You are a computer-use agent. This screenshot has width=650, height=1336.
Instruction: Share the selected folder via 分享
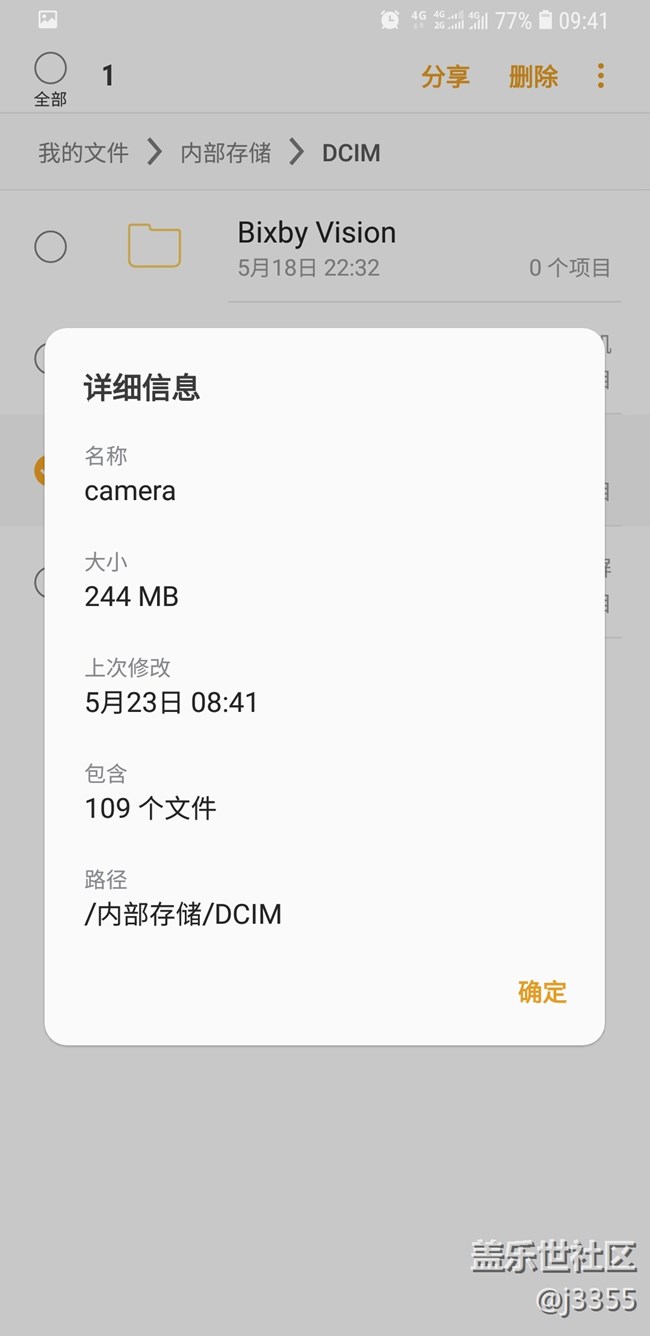point(445,77)
